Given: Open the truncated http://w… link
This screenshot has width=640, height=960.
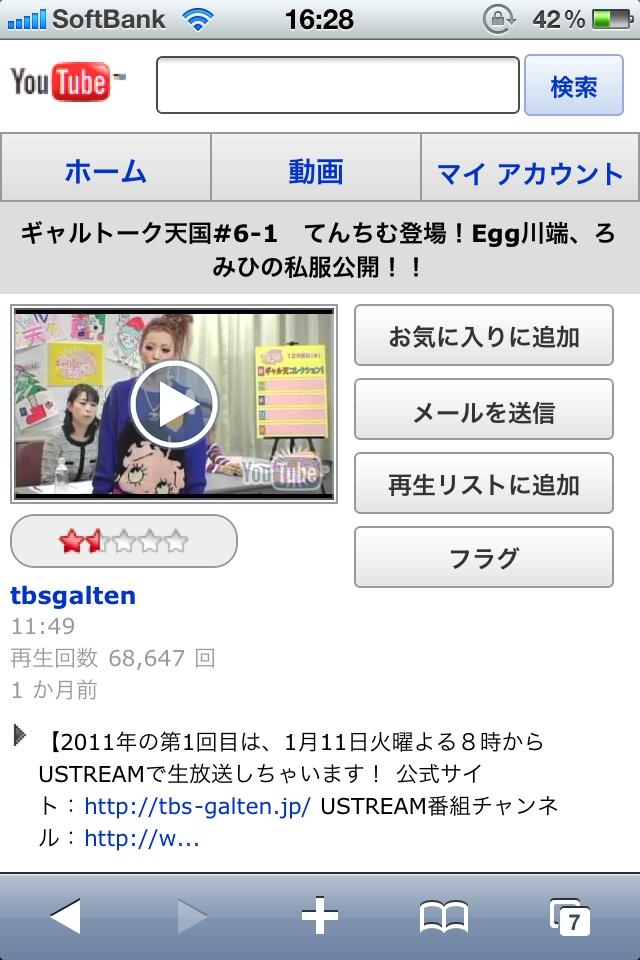Looking at the screenshot, I should (142, 838).
